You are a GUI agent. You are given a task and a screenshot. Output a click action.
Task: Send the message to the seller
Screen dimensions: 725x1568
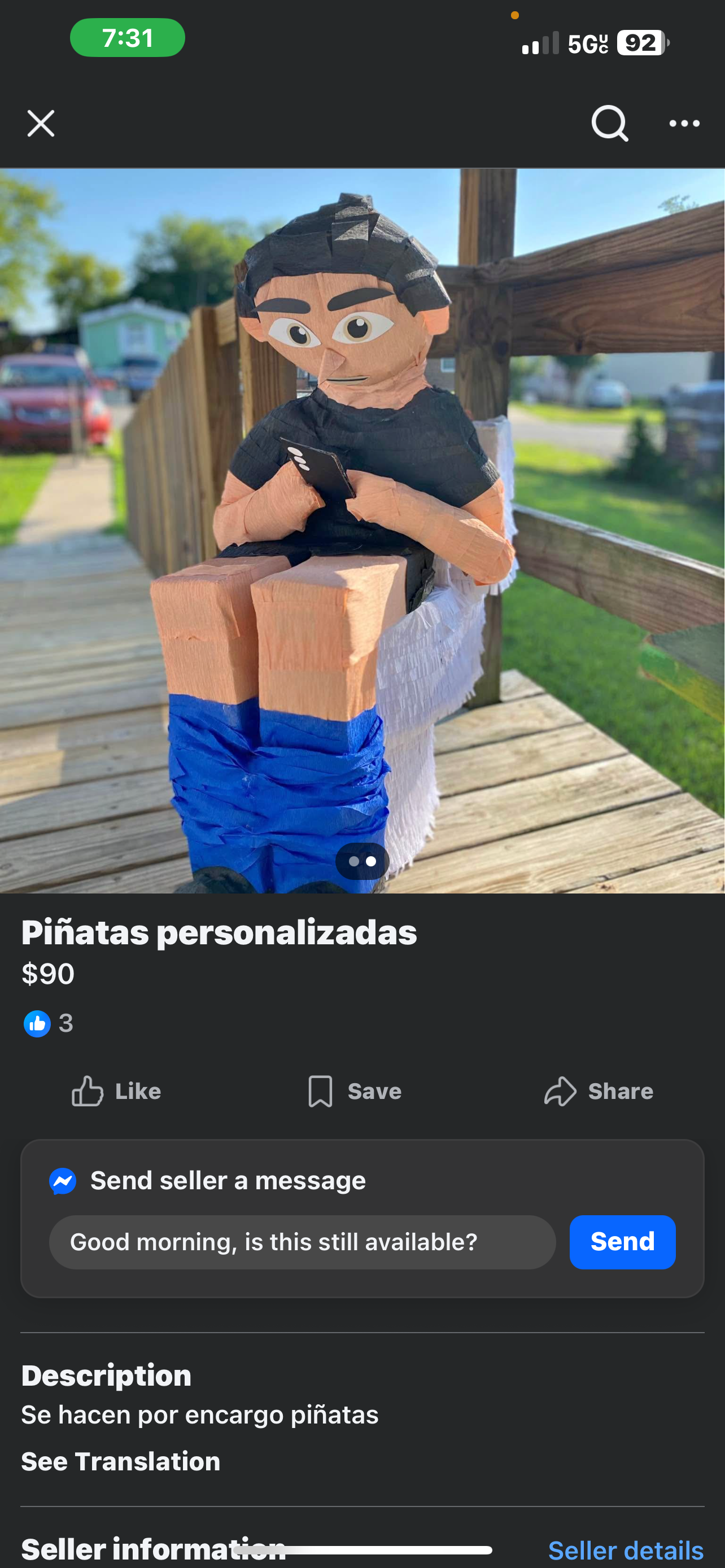pos(622,1242)
